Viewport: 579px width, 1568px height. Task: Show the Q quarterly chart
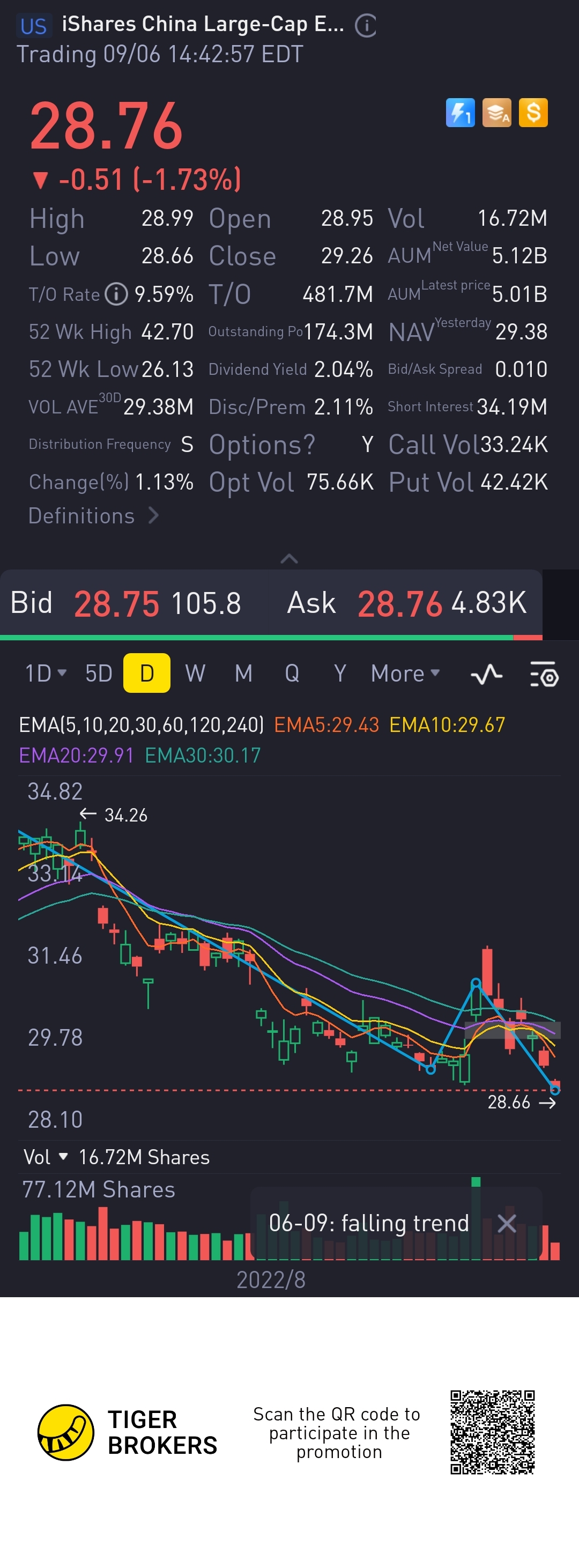click(x=292, y=673)
